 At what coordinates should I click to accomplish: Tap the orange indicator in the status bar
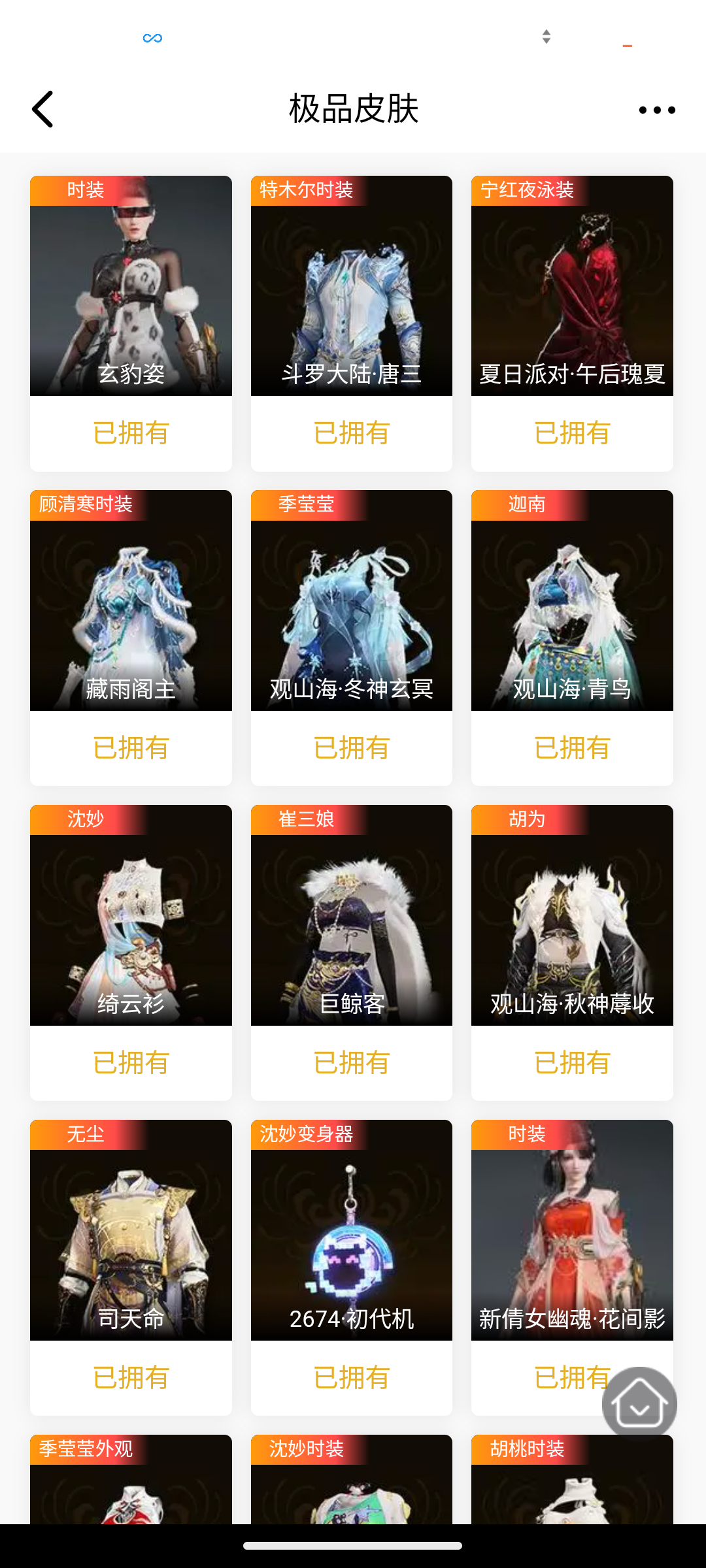(627, 45)
